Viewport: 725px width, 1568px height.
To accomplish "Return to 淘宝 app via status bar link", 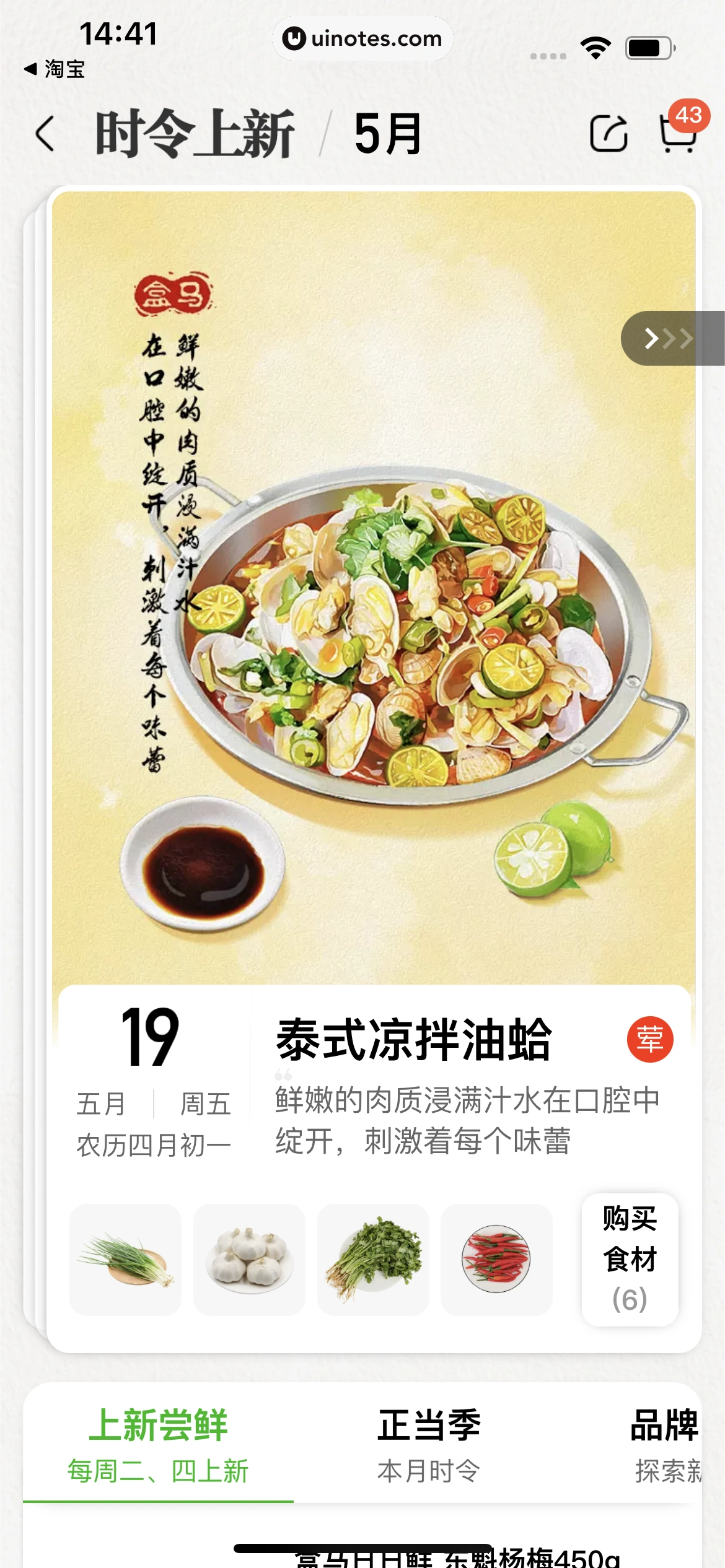I will 55,69.
